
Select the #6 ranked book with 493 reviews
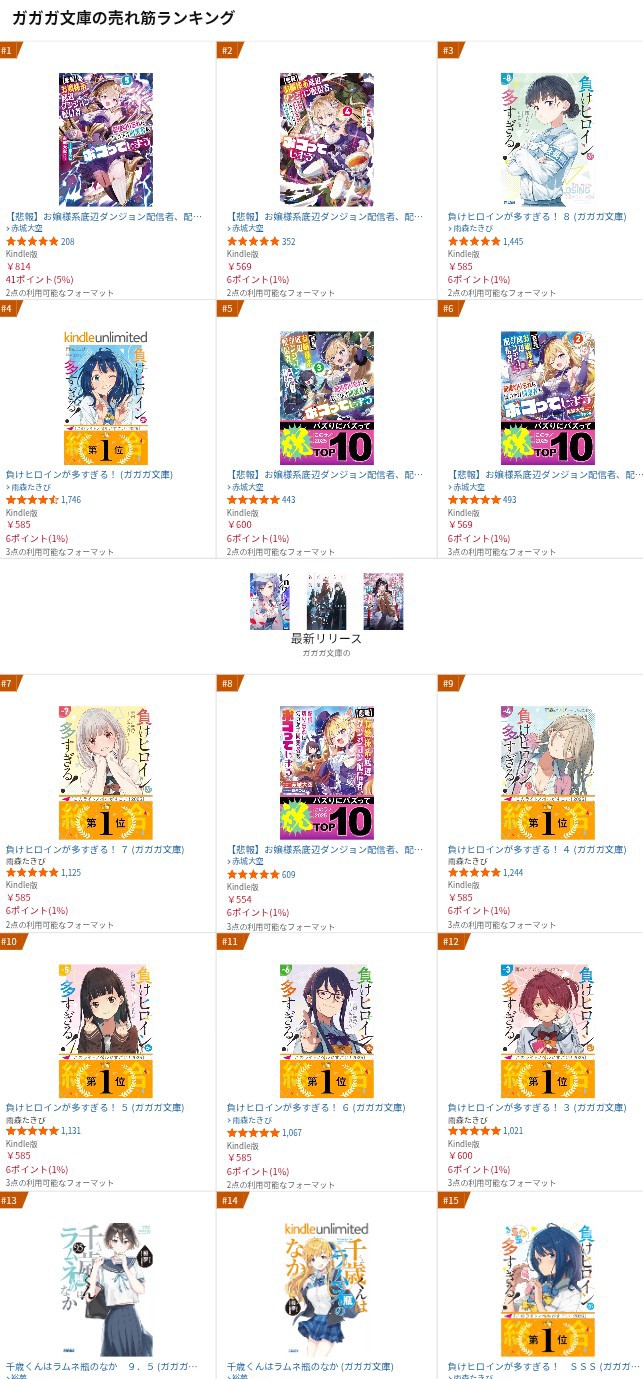click(547, 398)
